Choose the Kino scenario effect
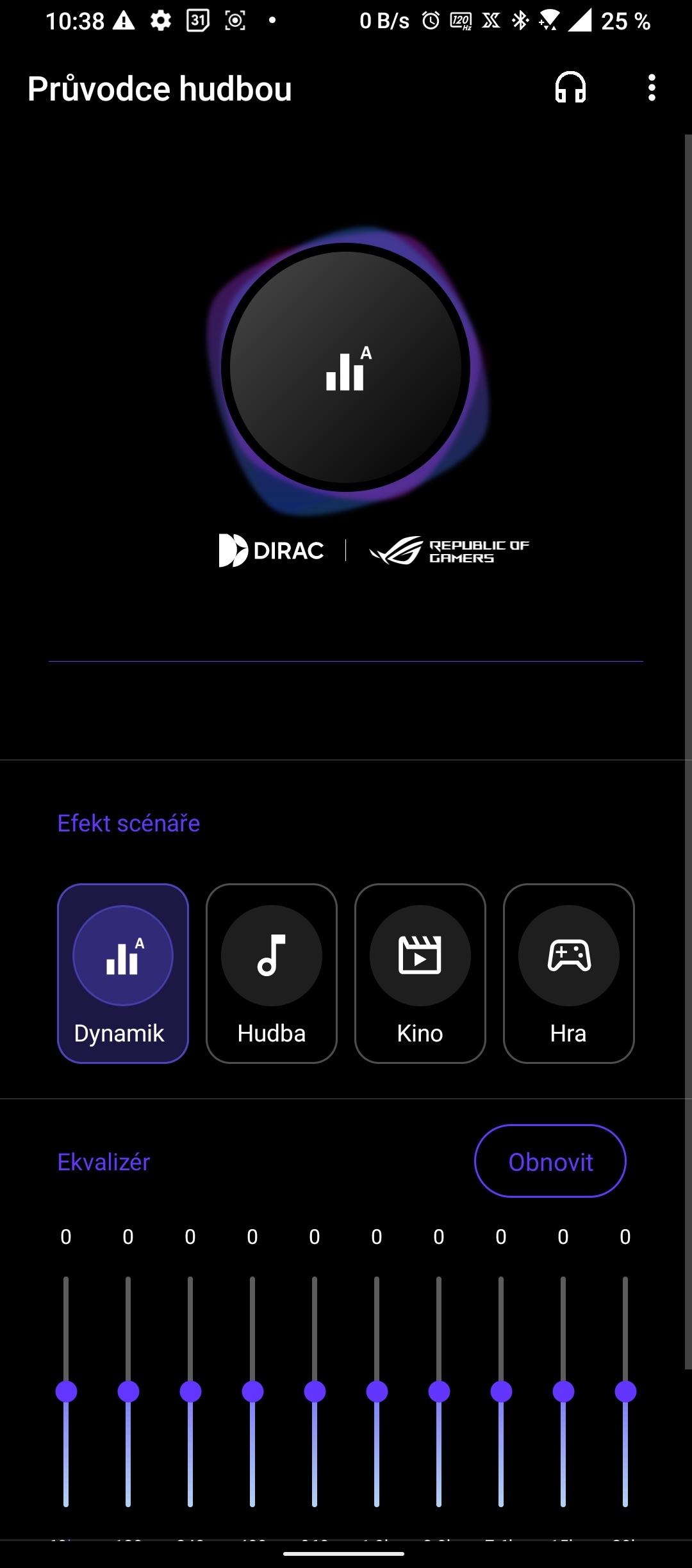This screenshot has height=1568, width=692. [420, 973]
